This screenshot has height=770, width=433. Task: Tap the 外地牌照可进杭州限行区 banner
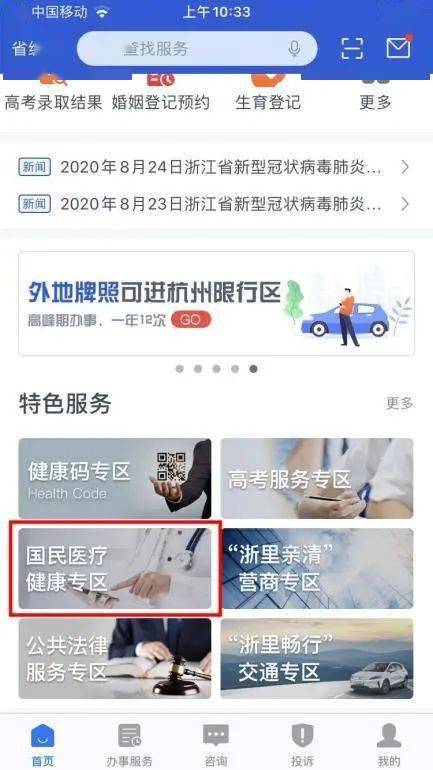point(216,303)
